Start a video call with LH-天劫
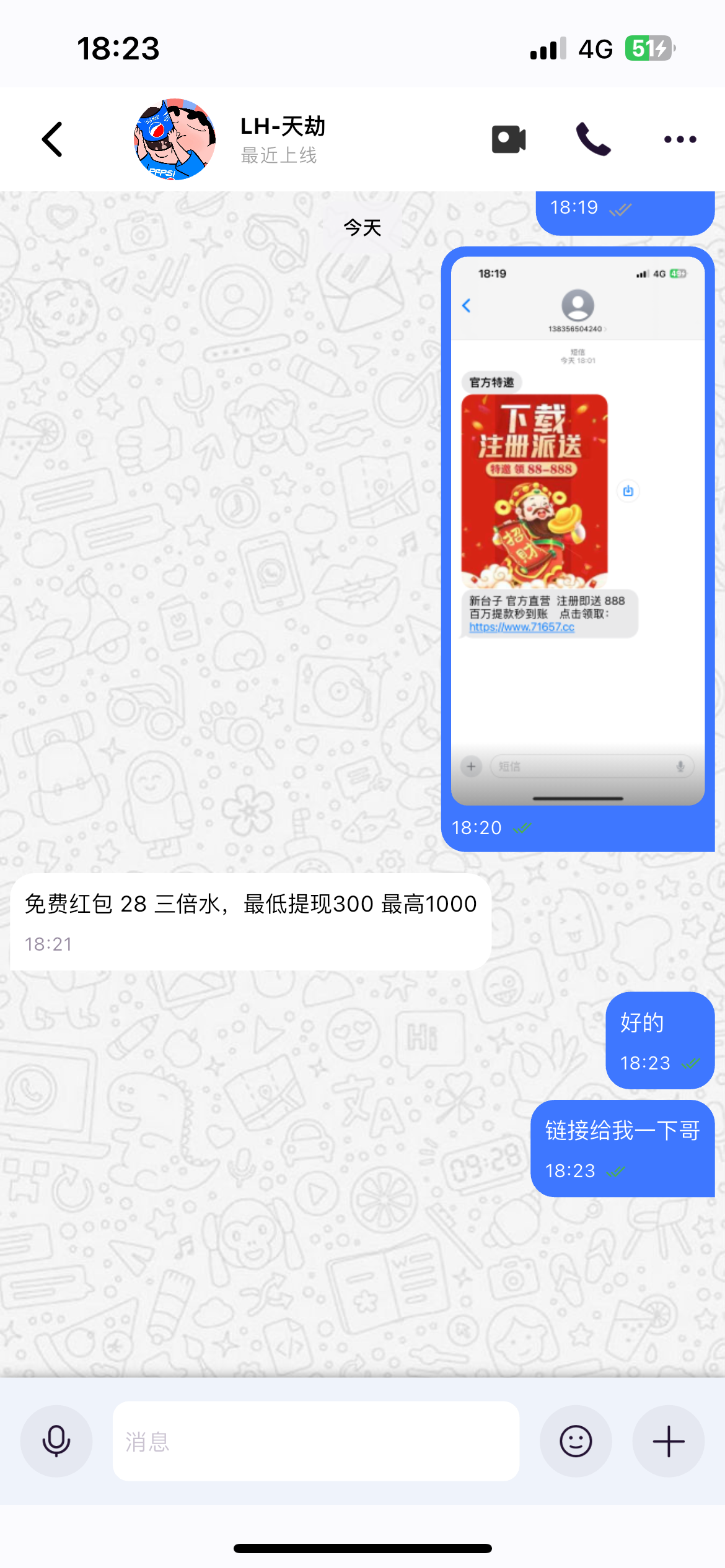 coord(509,139)
